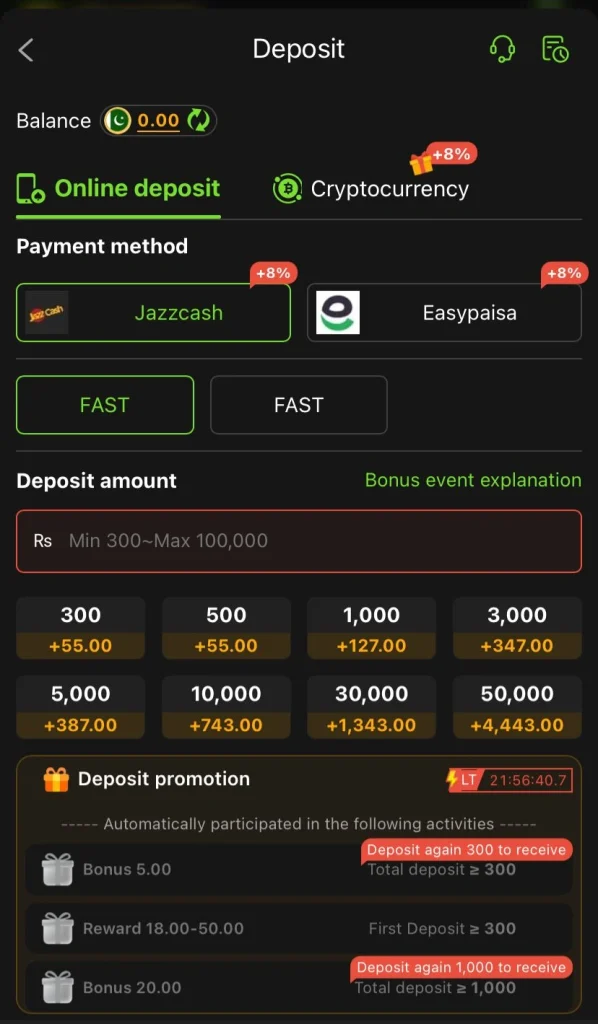This screenshot has height=1024, width=598.
Task: Select the 1,000 preset amount
Action: 371,628
